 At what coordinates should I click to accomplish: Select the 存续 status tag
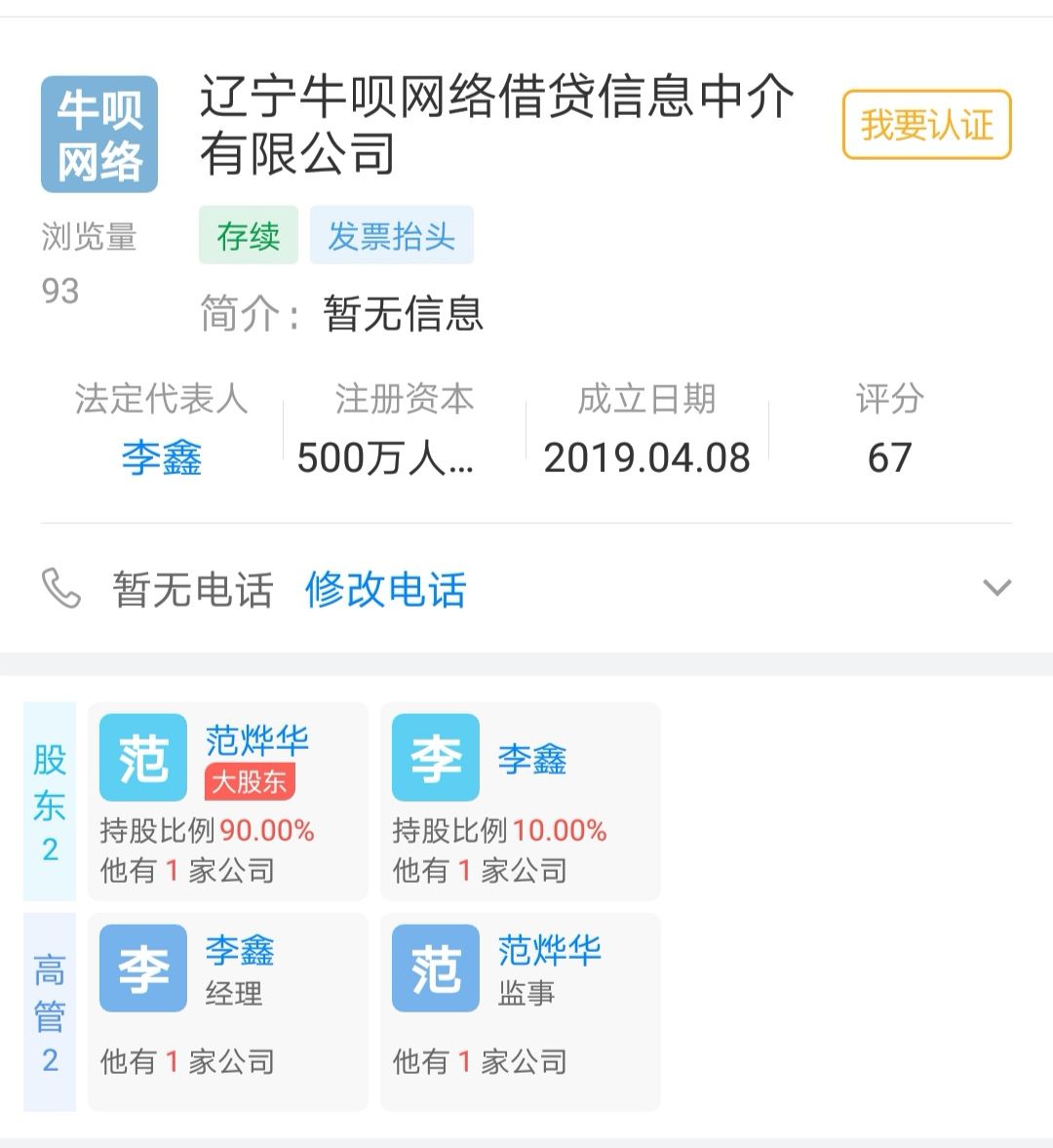247,234
